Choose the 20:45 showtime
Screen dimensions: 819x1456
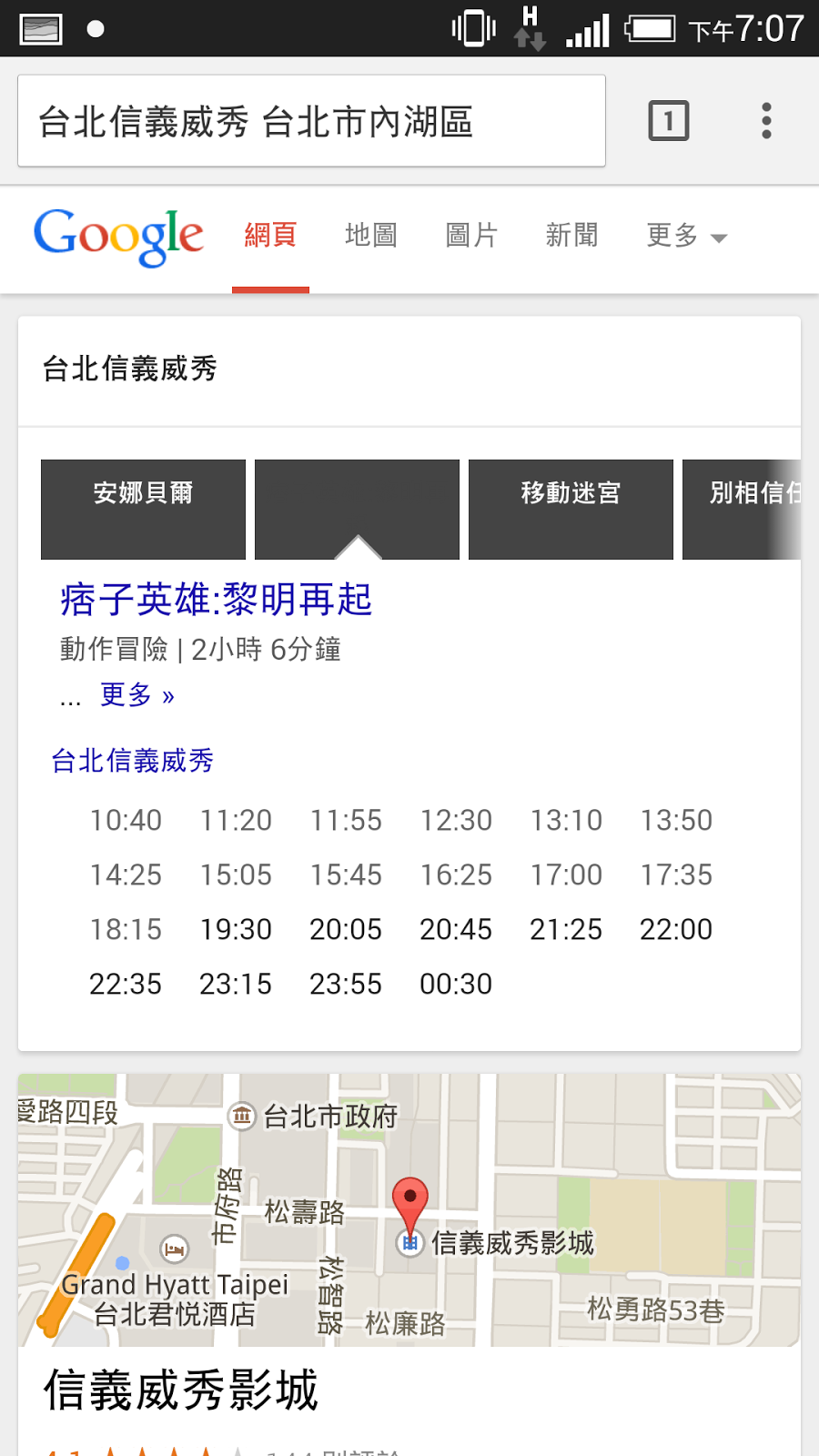pos(456,929)
